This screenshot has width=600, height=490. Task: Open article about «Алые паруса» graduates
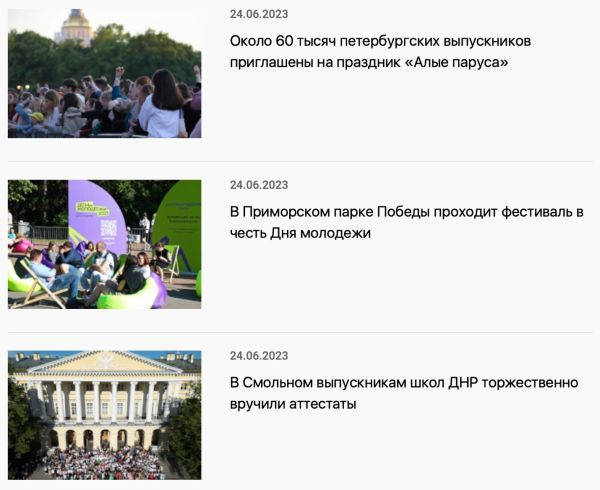click(x=380, y=51)
